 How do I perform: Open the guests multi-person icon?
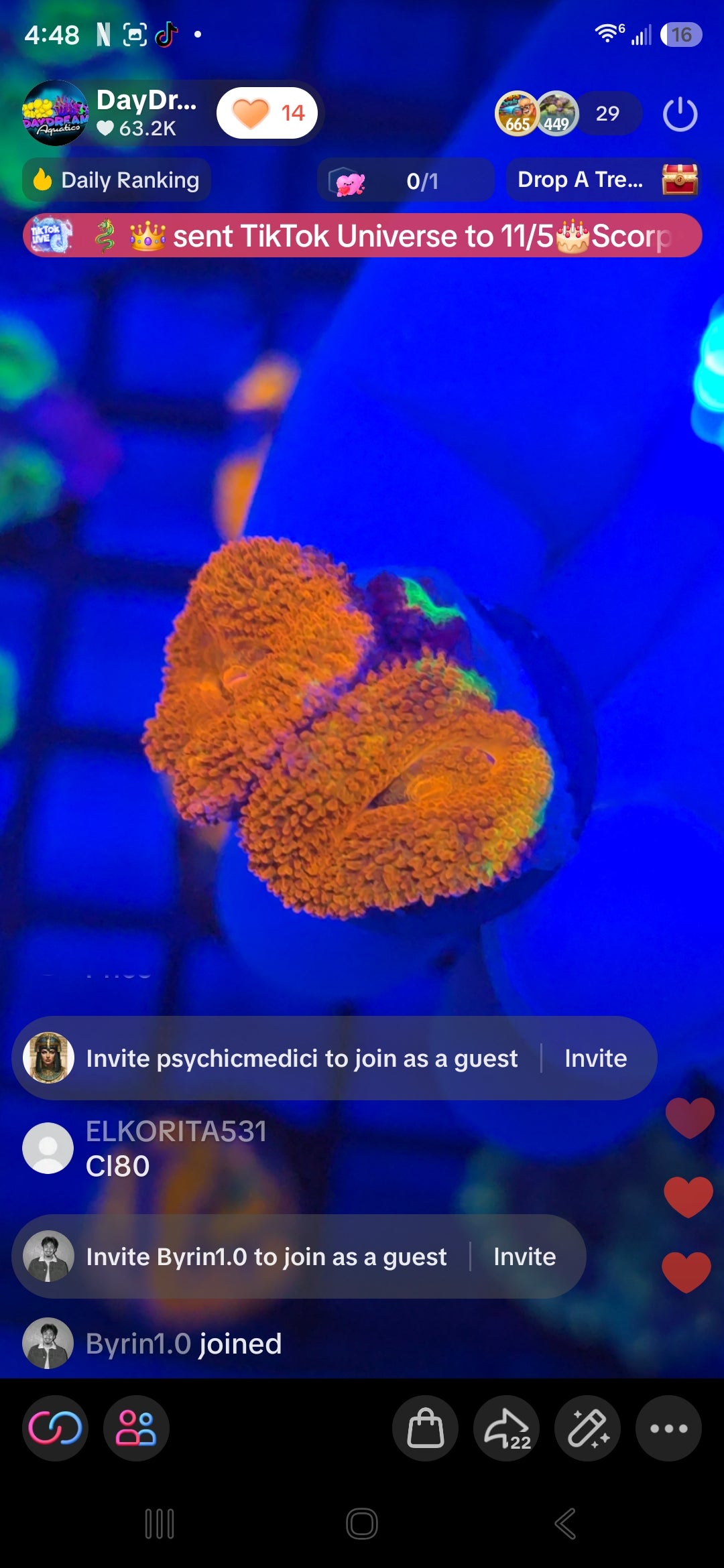136,1428
